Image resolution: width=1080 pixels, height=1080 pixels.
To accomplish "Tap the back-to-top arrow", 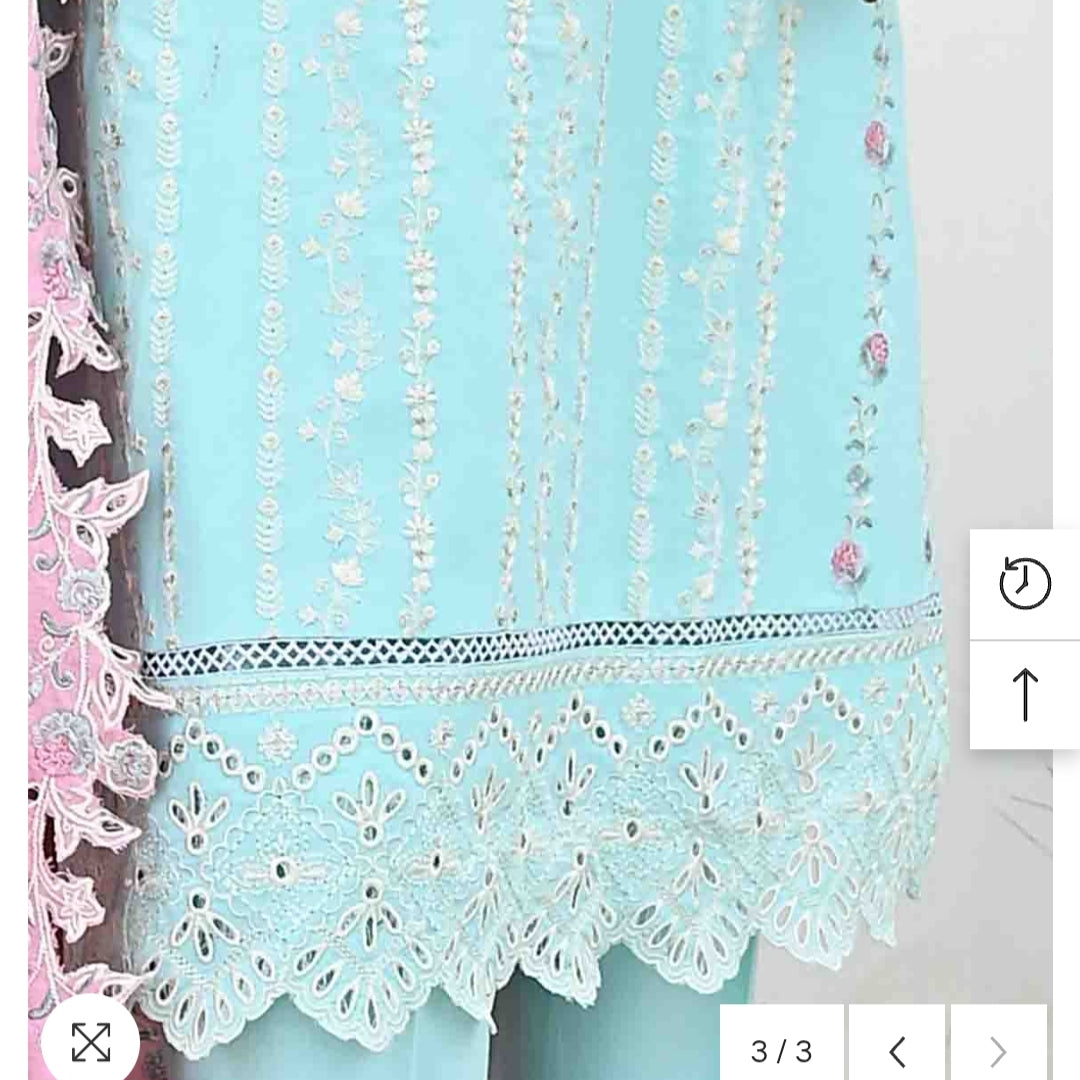I will pyautogui.click(x=1025, y=694).
